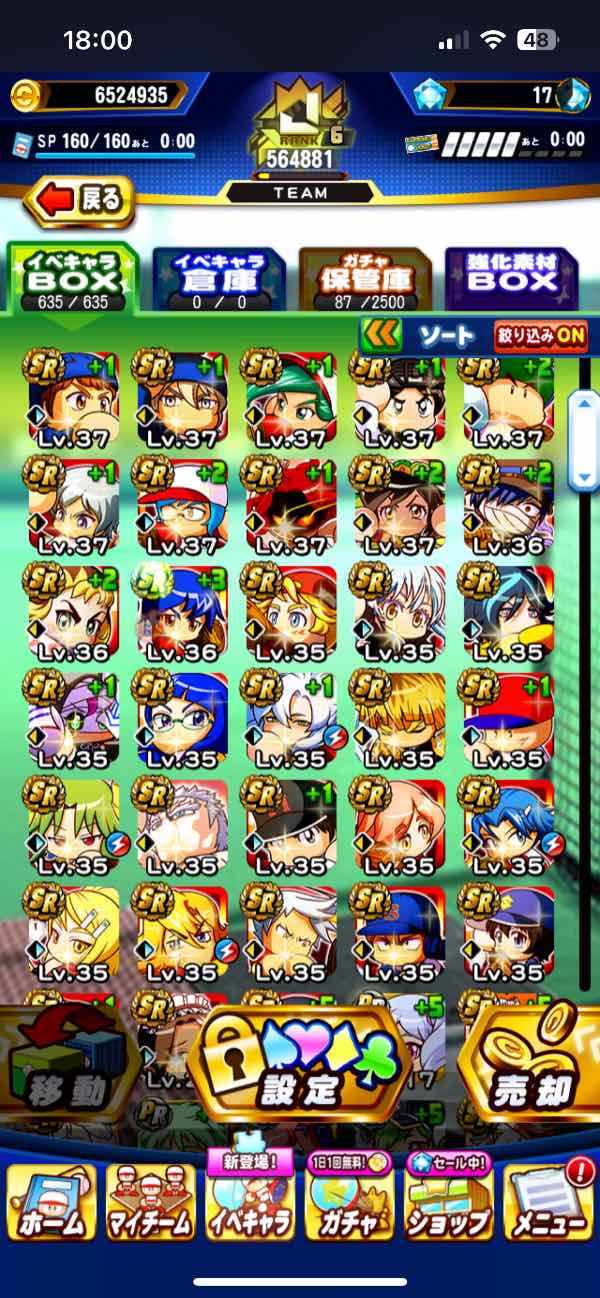The height and width of the screenshot is (1298, 600).
Task: Open the ソート sort options
Action: tap(425, 336)
